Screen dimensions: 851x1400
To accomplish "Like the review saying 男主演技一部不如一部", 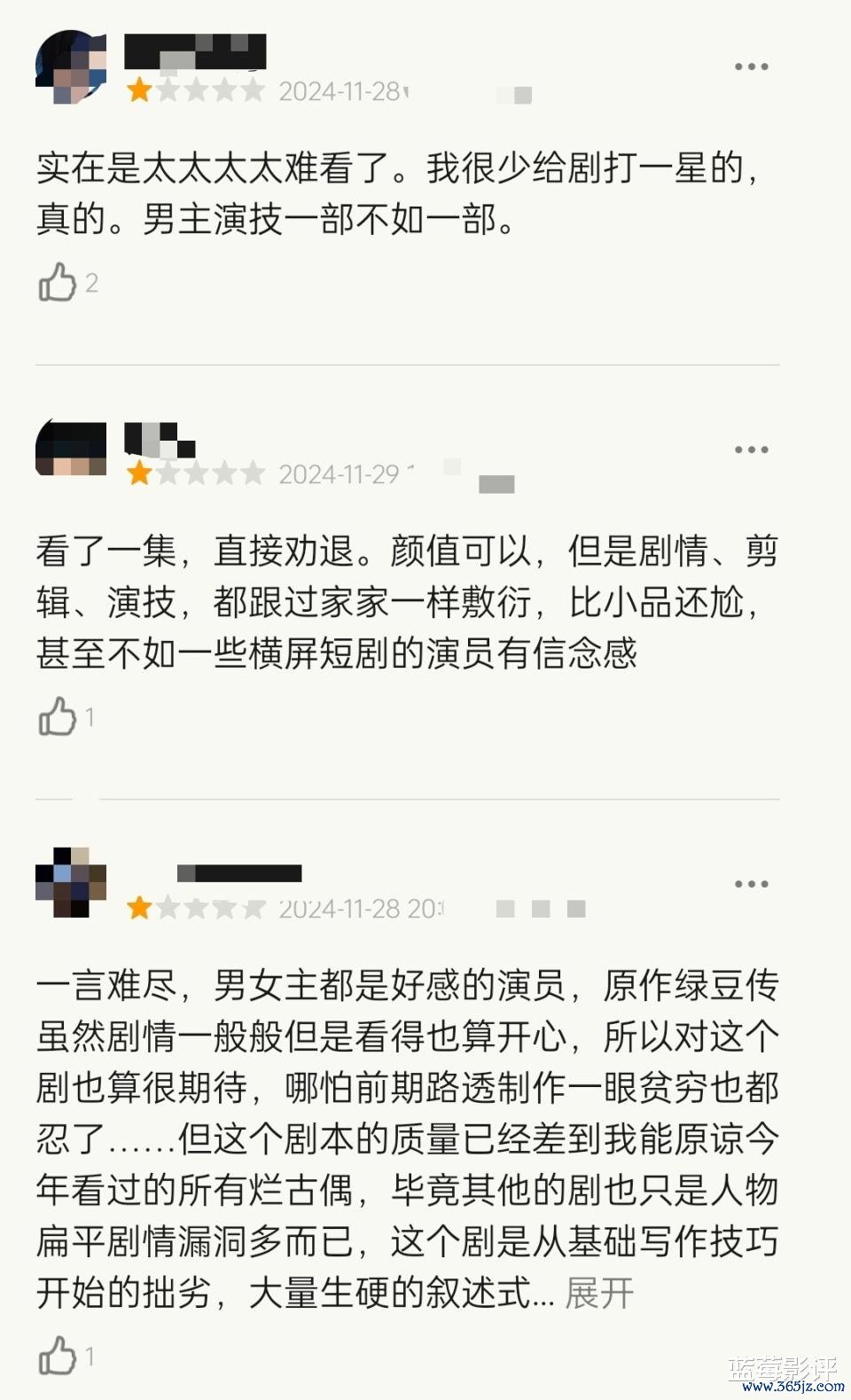I will coord(59,283).
